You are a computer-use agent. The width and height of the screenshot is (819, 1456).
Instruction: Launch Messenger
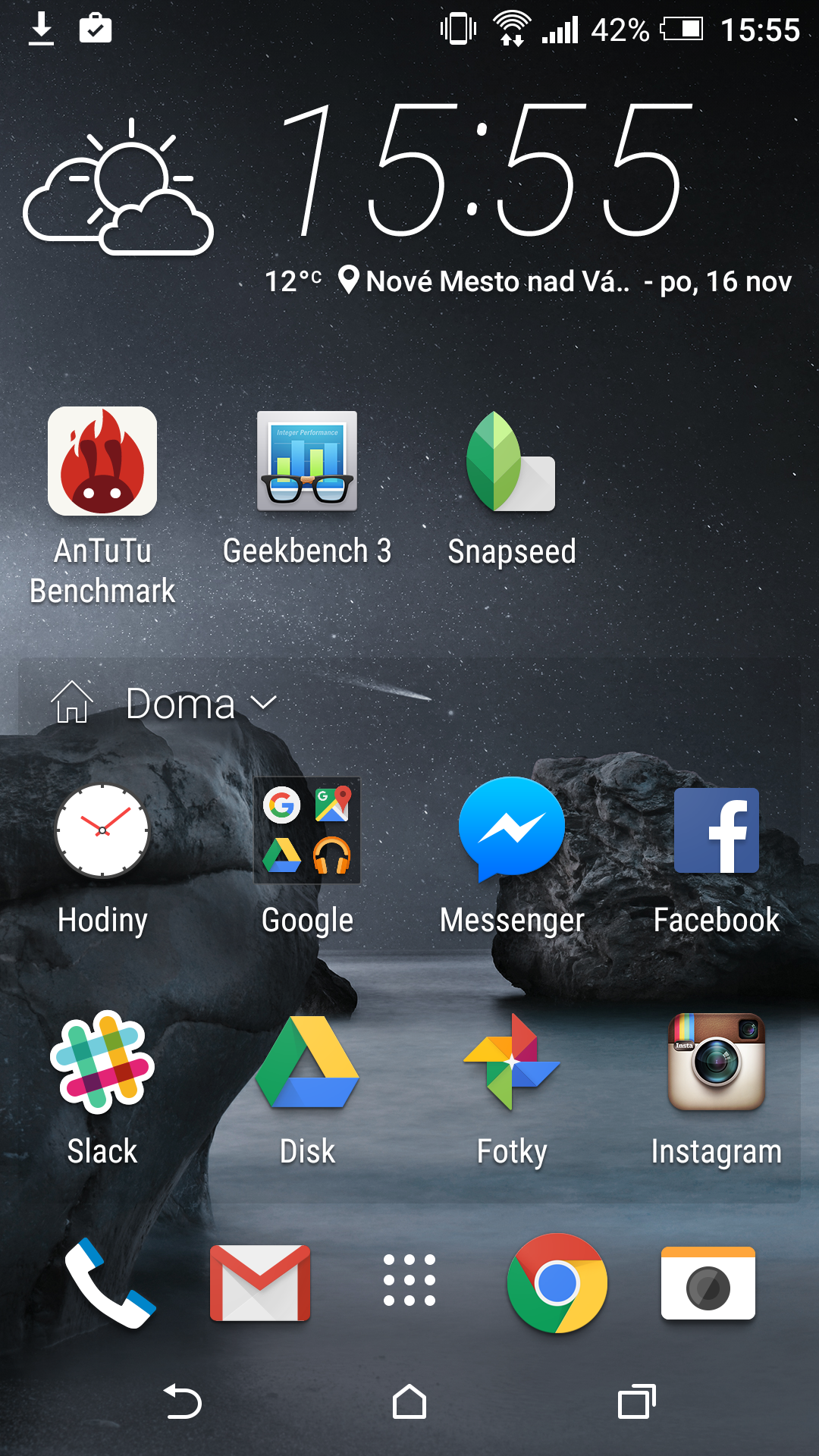[x=512, y=829]
